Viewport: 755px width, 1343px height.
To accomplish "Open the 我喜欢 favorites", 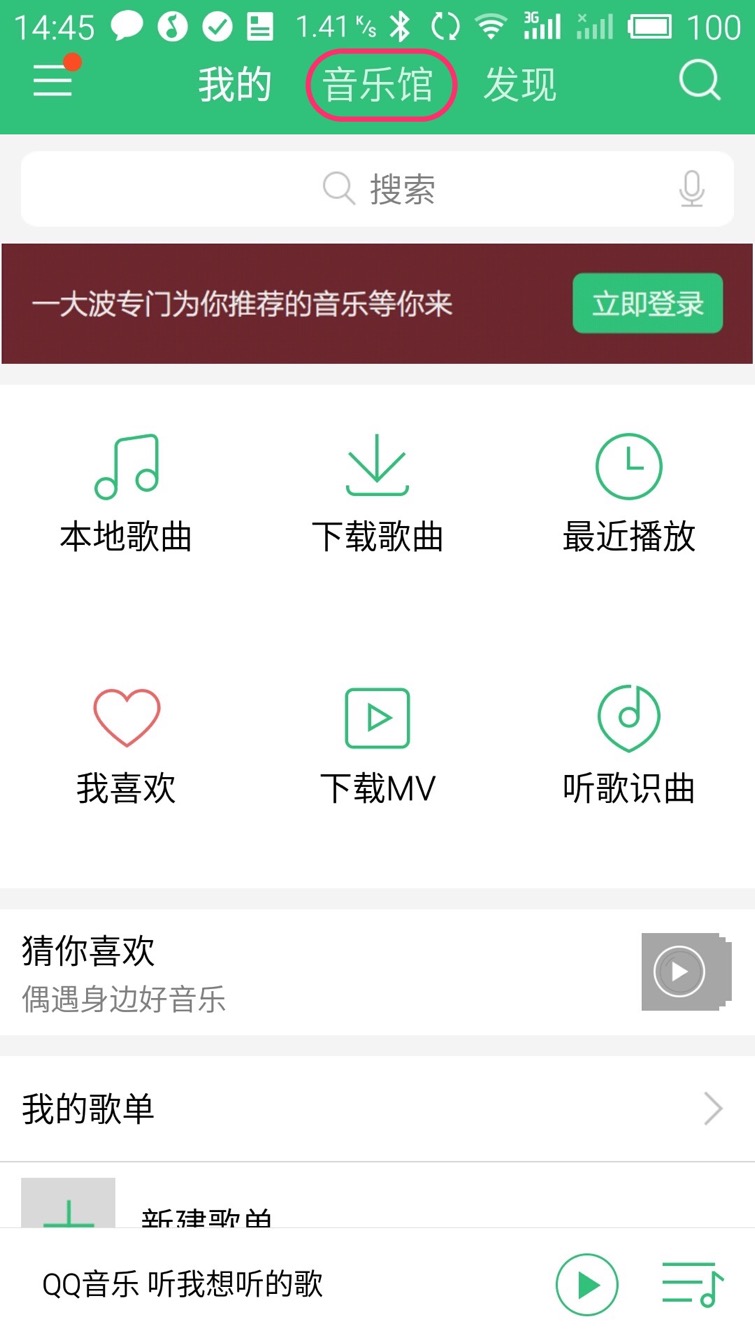I will [126, 745].
